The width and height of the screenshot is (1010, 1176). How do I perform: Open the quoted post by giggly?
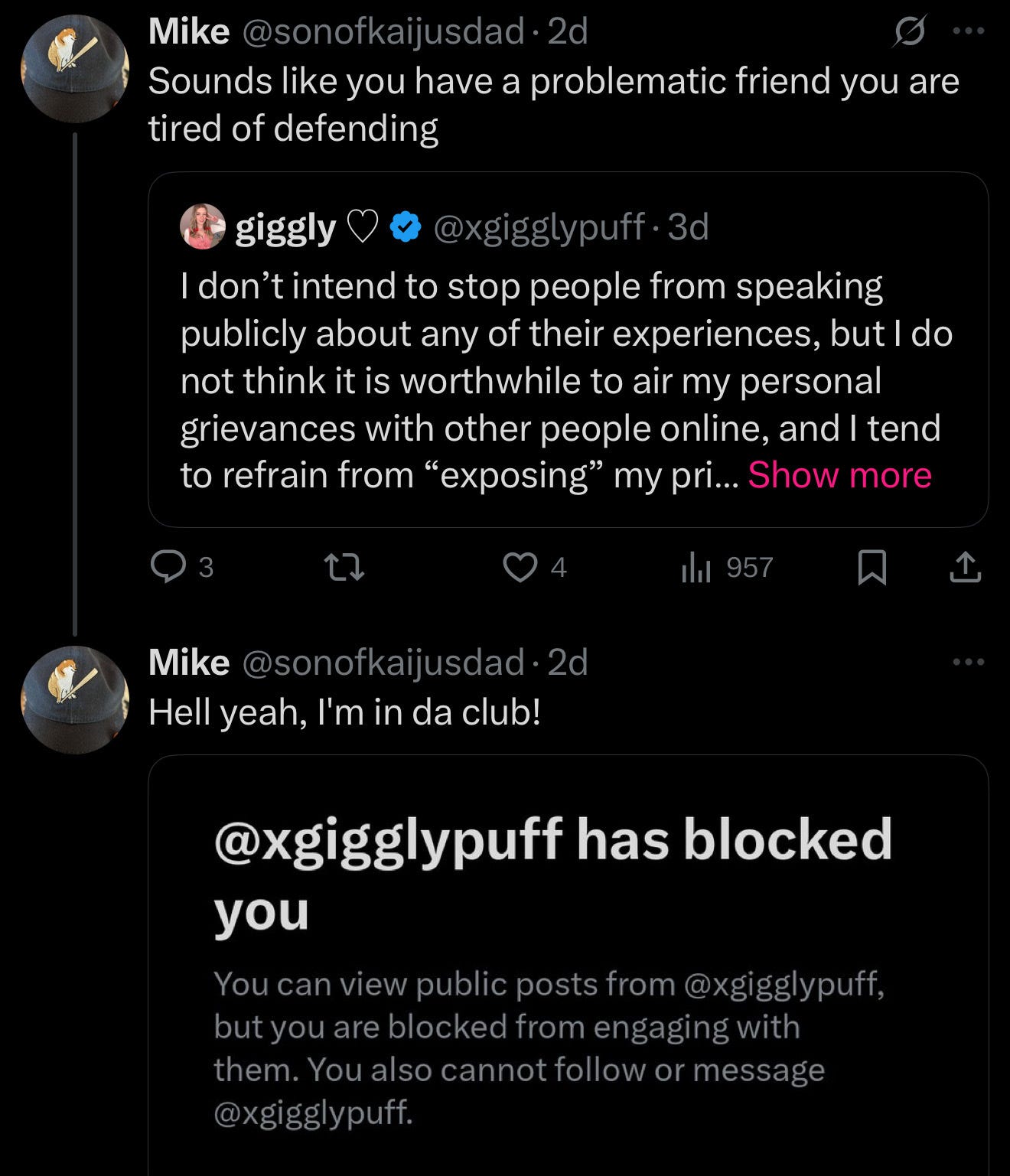point(566,367)
